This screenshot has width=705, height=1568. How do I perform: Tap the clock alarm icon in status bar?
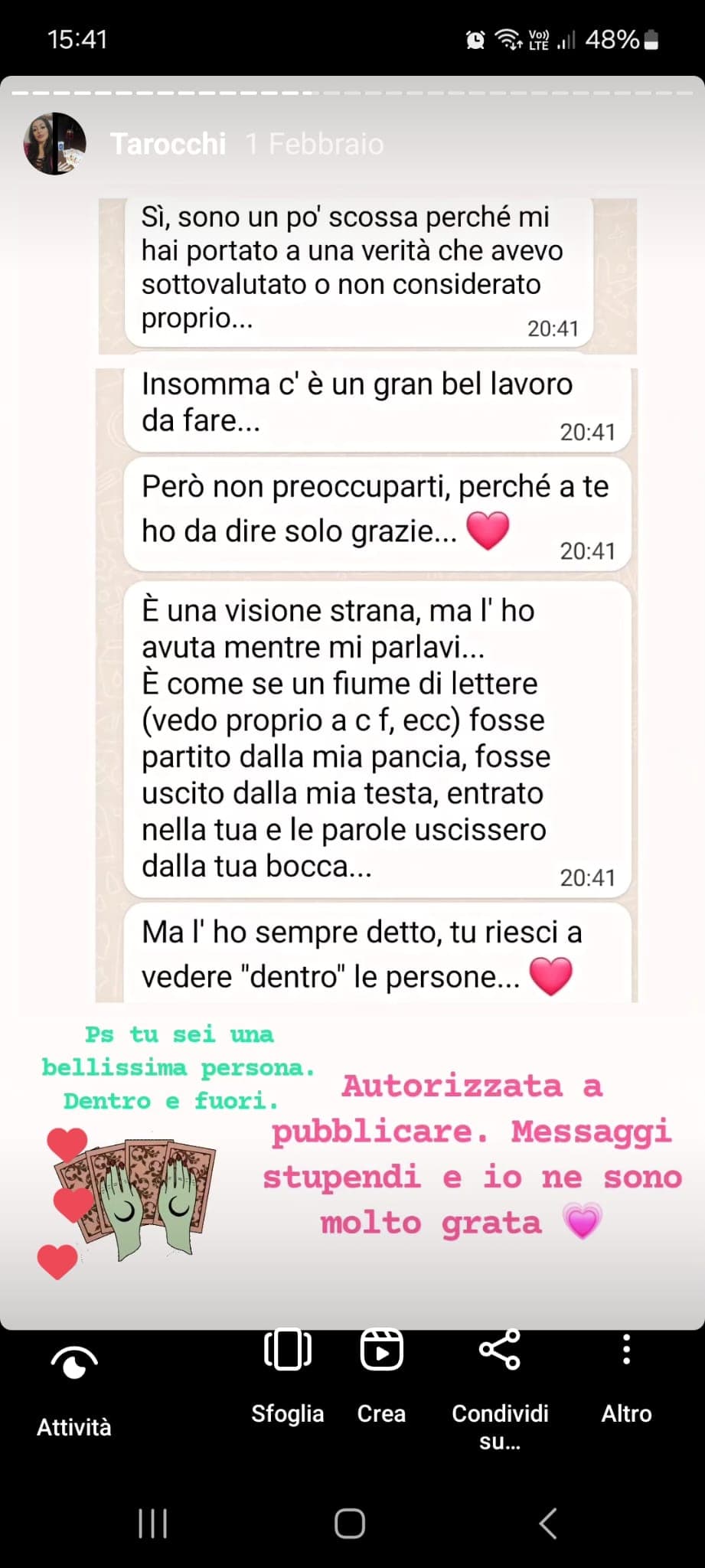pyautogui.click(x=475, y=39)
